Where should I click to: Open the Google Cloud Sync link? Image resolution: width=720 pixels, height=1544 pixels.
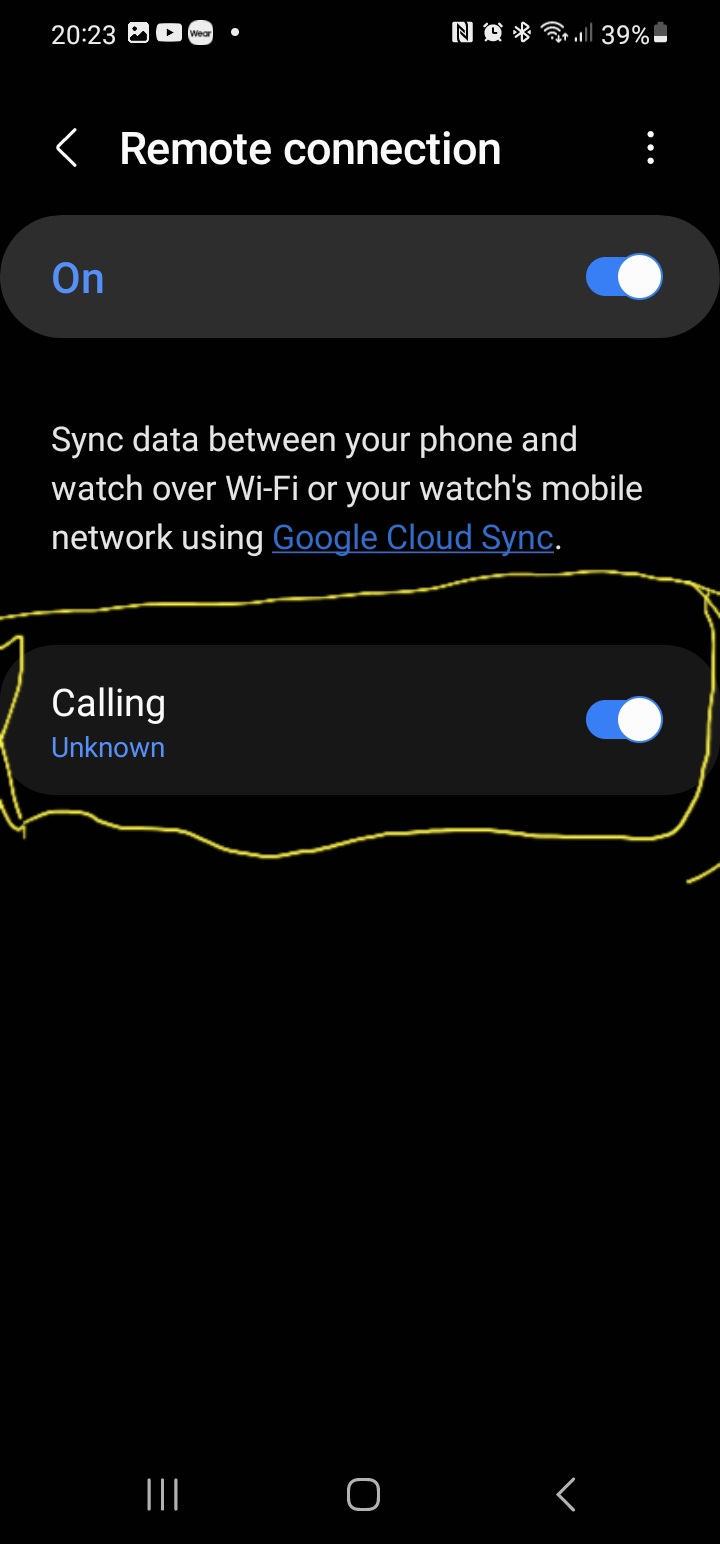tap(412, 538)
